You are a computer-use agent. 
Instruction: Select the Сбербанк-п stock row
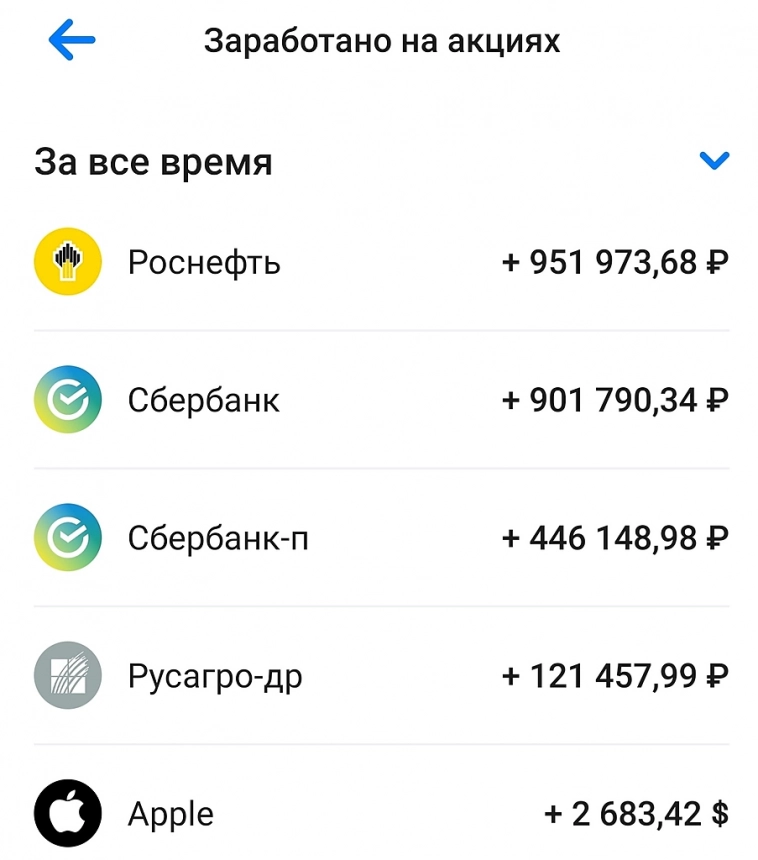coord(380,538)
